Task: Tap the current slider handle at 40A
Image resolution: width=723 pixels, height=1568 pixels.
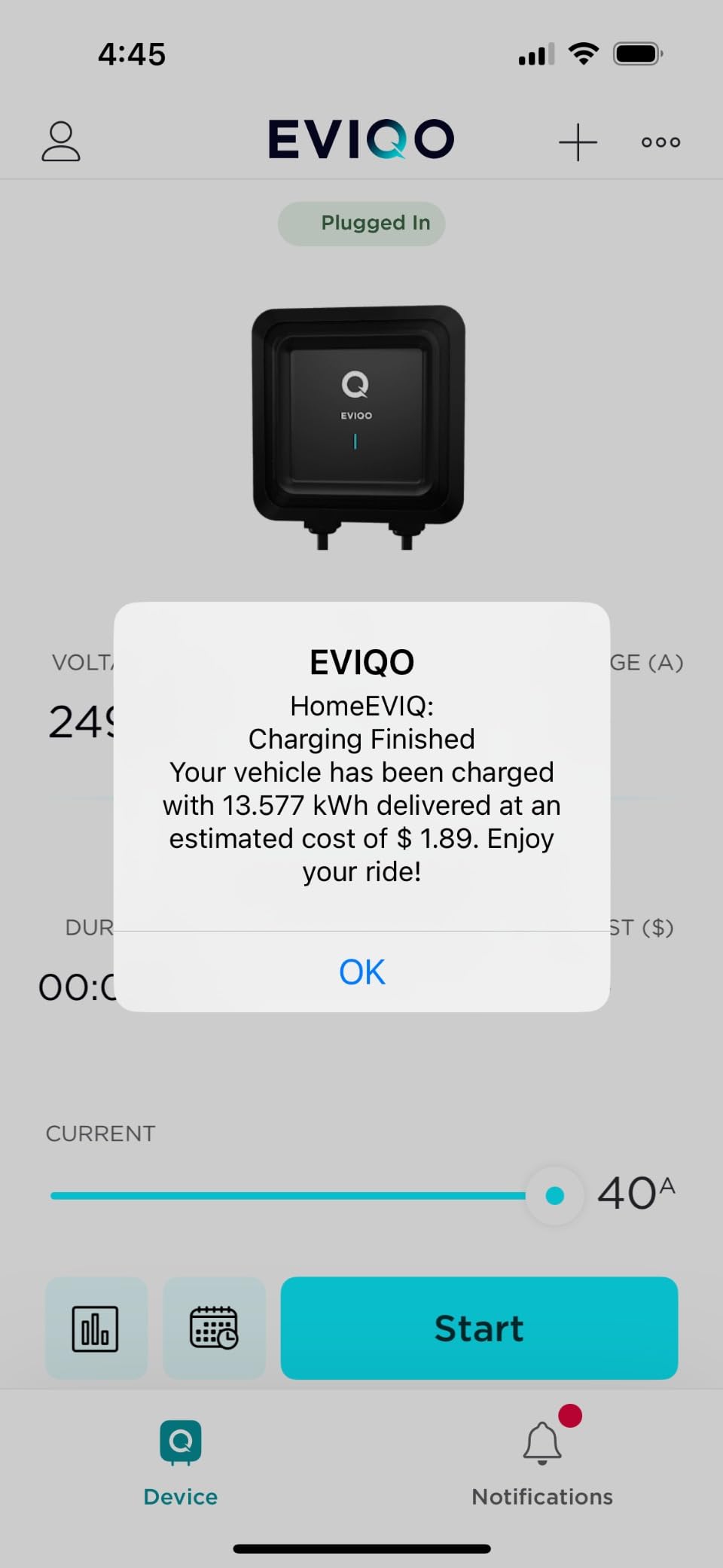Action: coord(555,1195)
